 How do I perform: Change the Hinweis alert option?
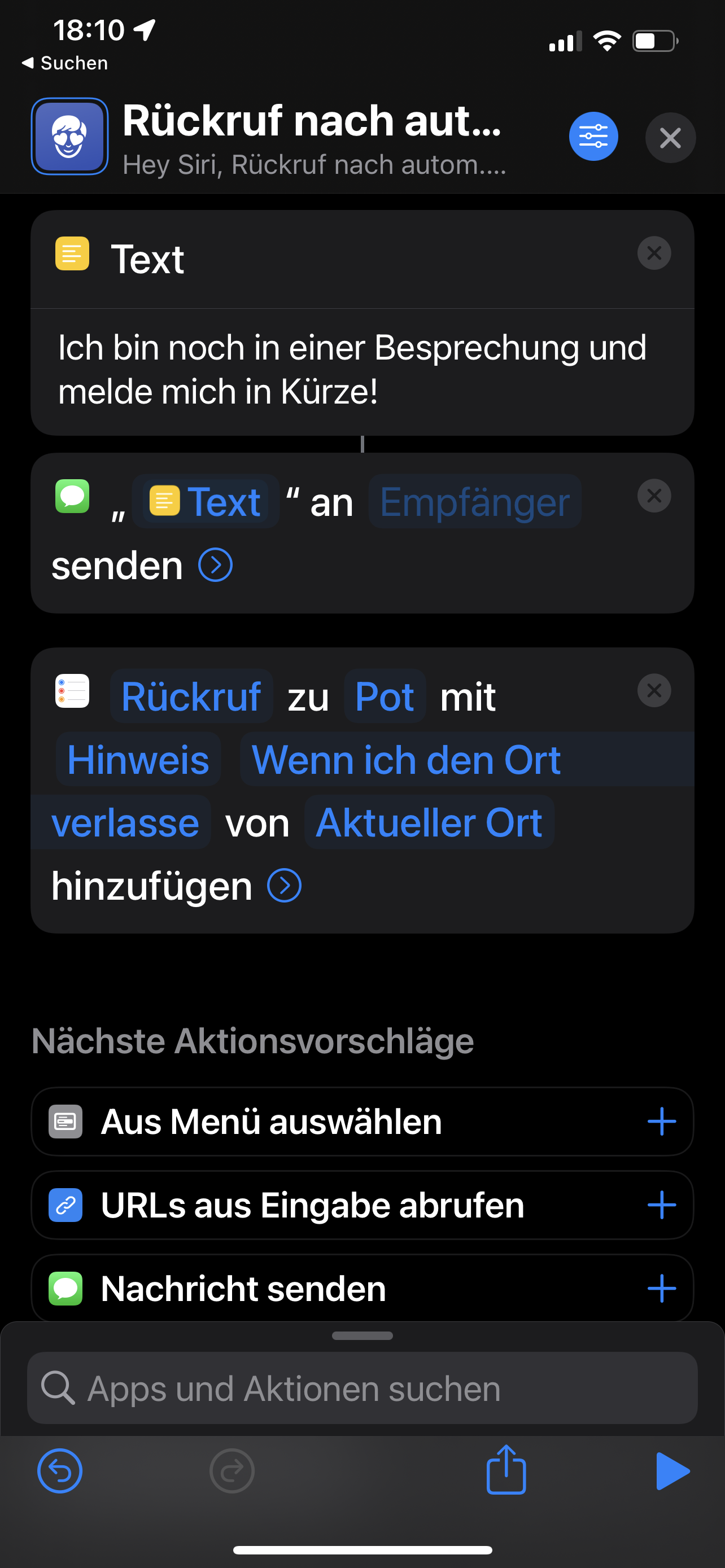tap(138, 760)
